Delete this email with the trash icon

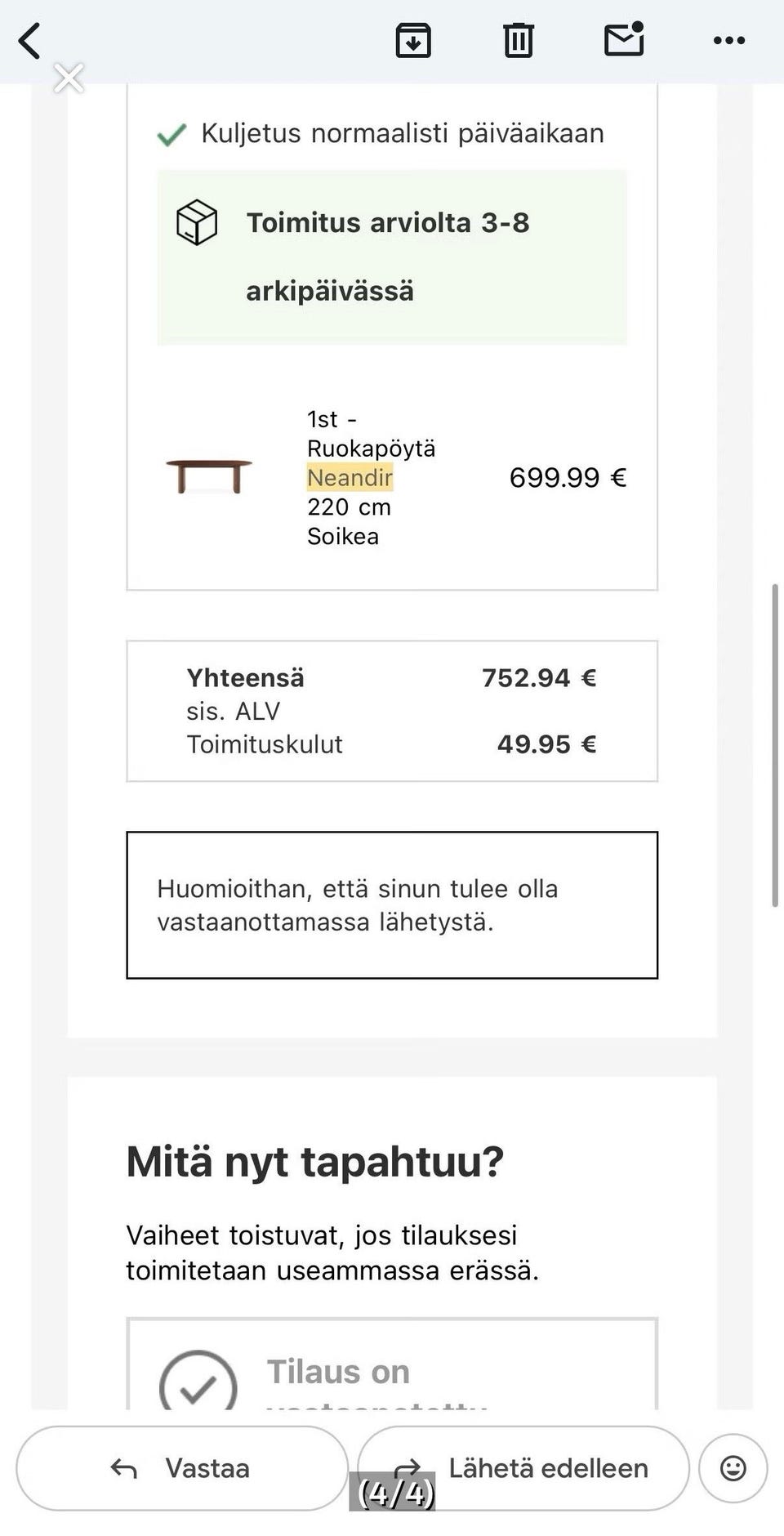click(518, 40)
